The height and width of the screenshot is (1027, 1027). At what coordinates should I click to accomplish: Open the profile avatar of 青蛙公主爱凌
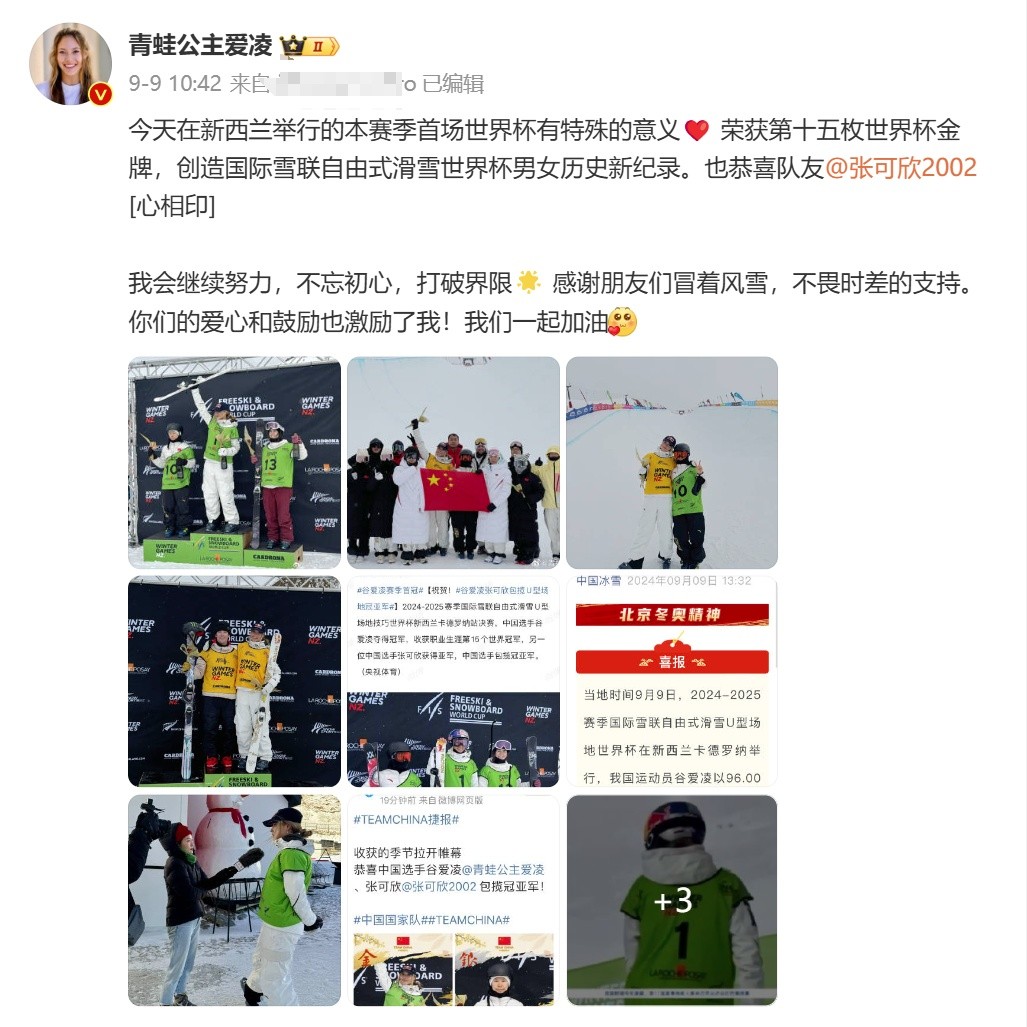70,64
